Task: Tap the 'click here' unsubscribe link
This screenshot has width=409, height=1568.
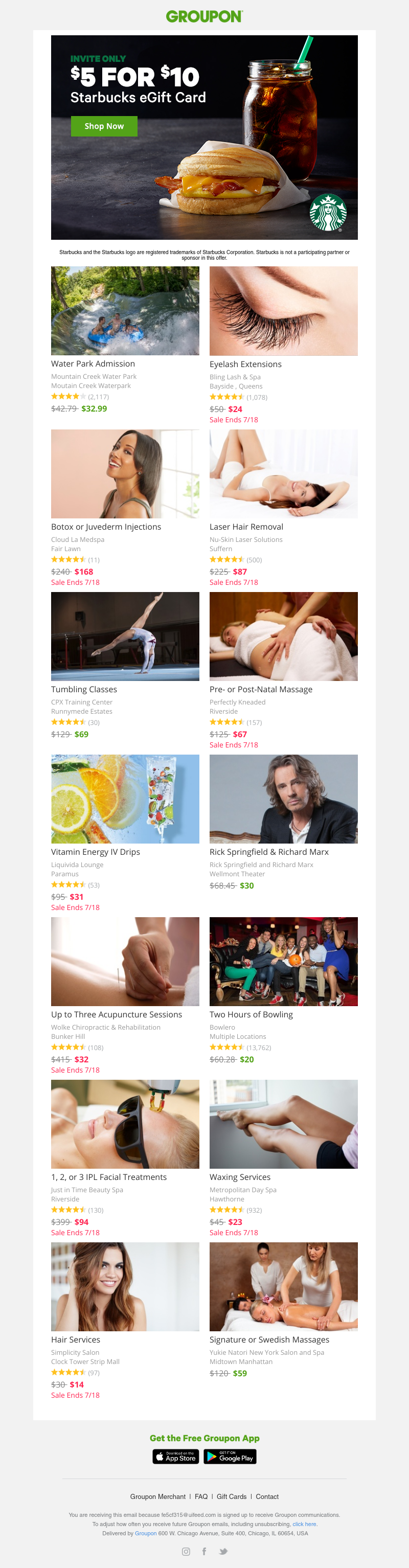Action: tap(304, 1524)
